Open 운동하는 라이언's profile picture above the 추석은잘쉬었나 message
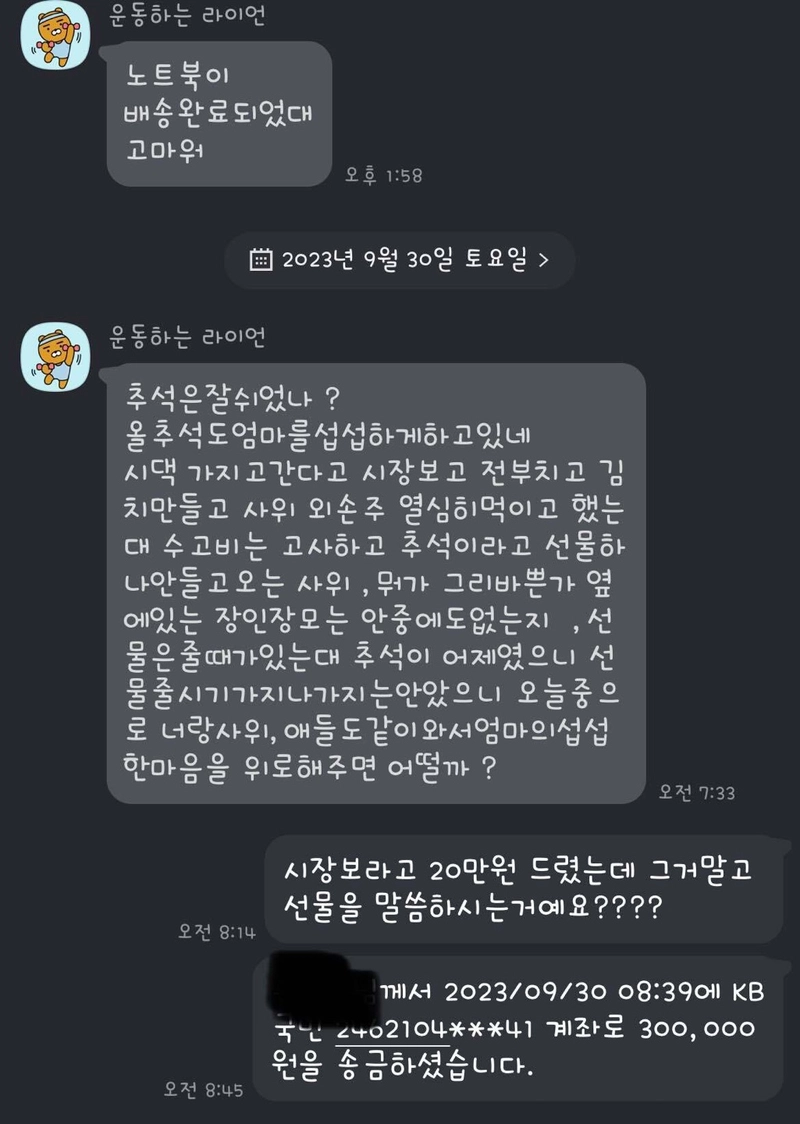 57,355
